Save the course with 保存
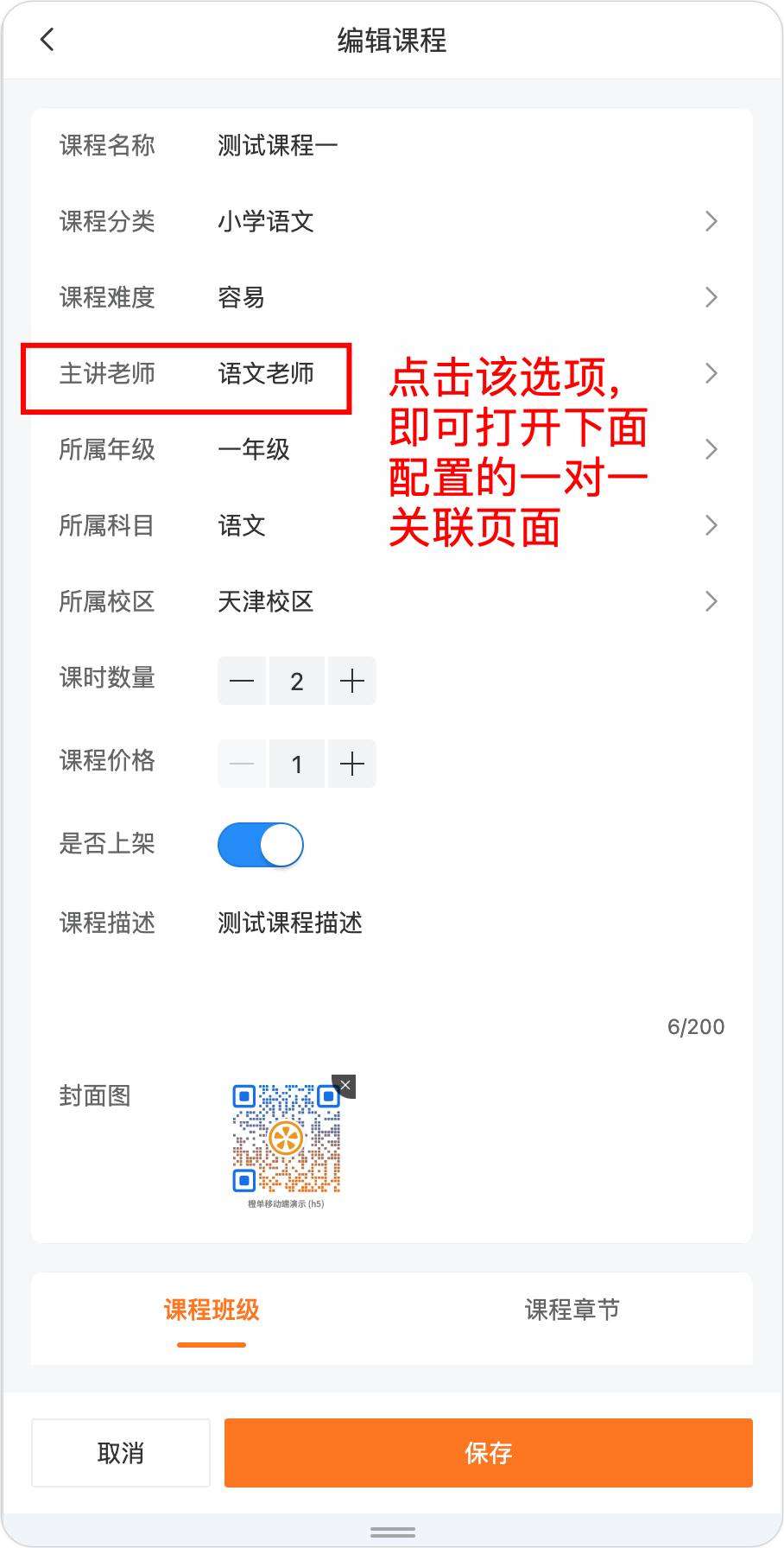 click(x=489, y=1453)
